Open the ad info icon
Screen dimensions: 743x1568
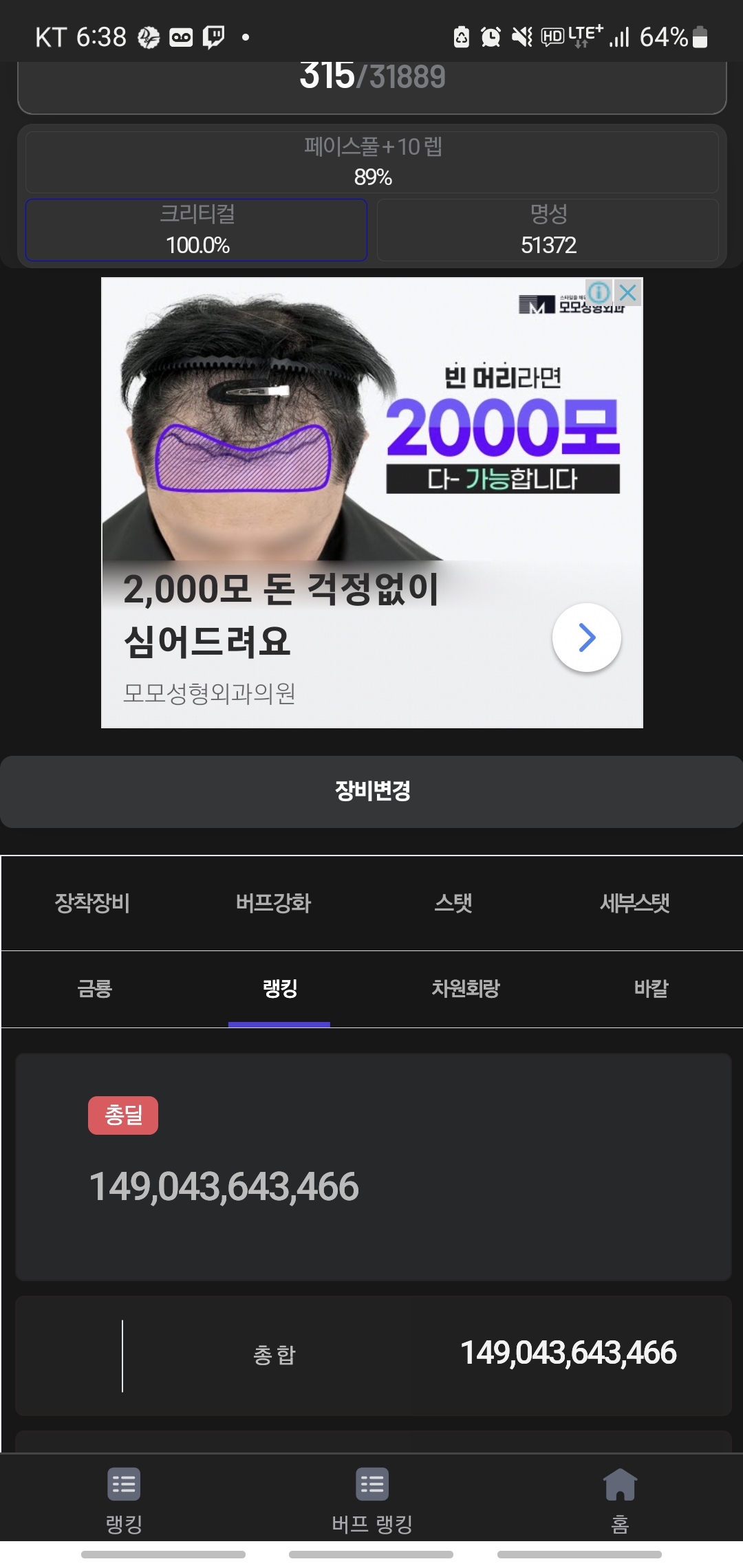[599, 292]
